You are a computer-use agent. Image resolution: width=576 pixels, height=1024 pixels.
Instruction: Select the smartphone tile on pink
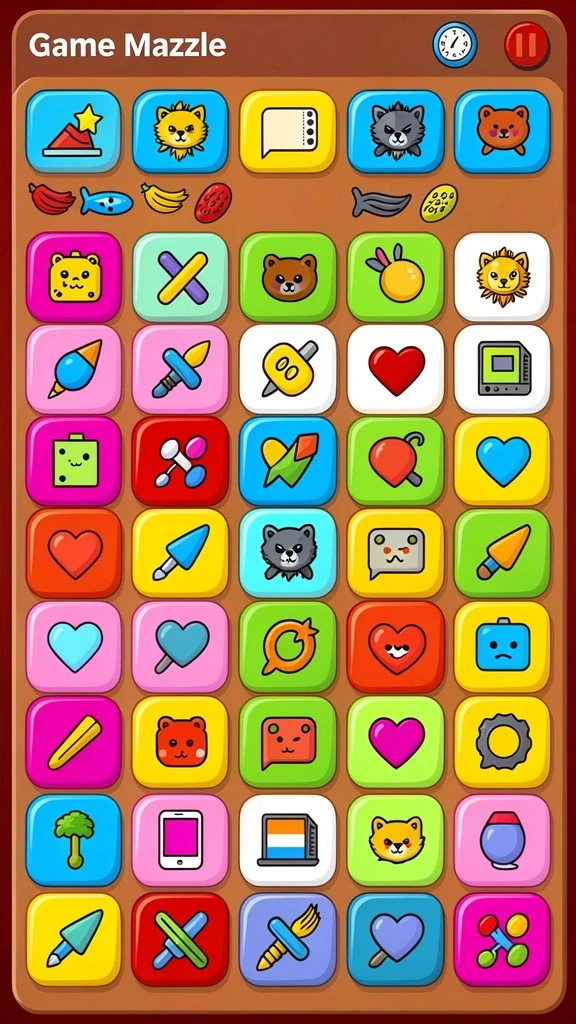tap(180, 840)
